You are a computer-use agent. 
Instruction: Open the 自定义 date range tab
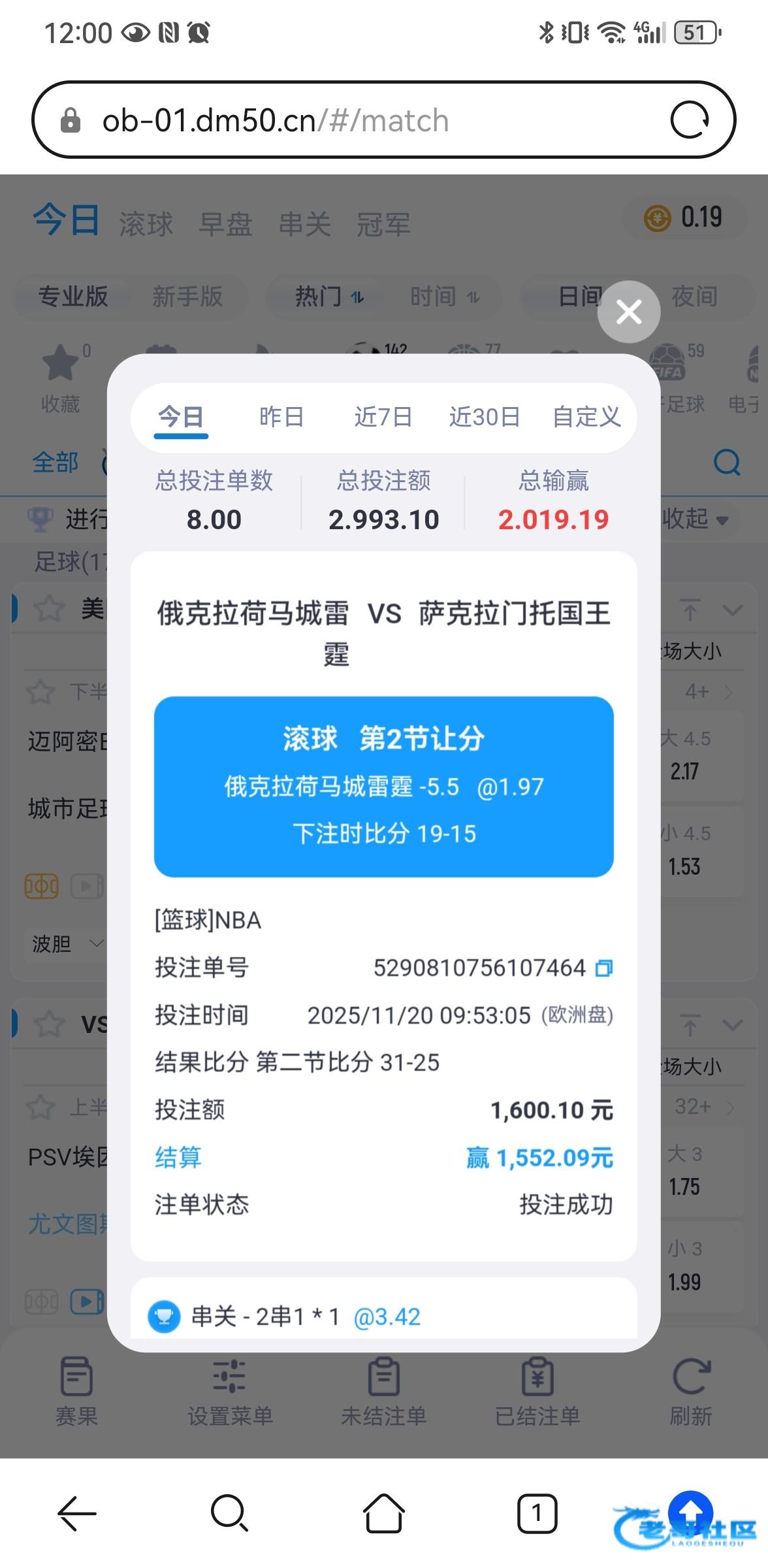click(586, 417)
